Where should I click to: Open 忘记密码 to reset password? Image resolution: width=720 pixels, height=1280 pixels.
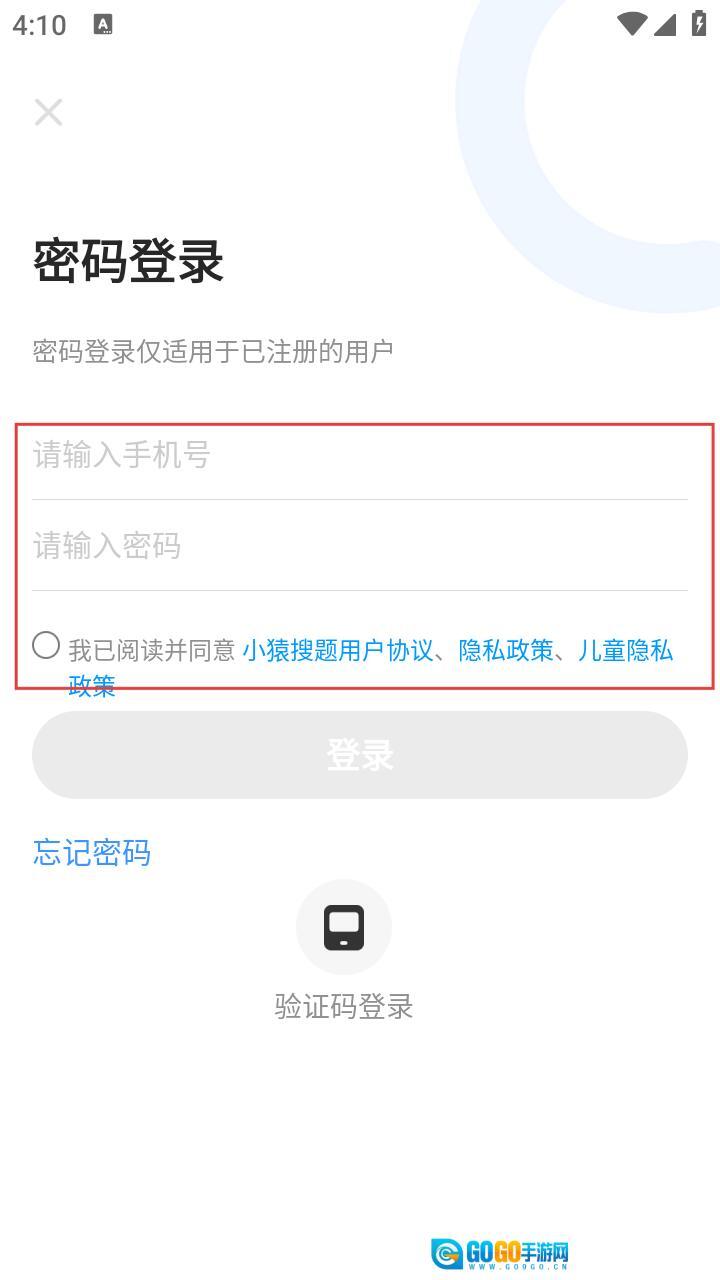[92, 853]
